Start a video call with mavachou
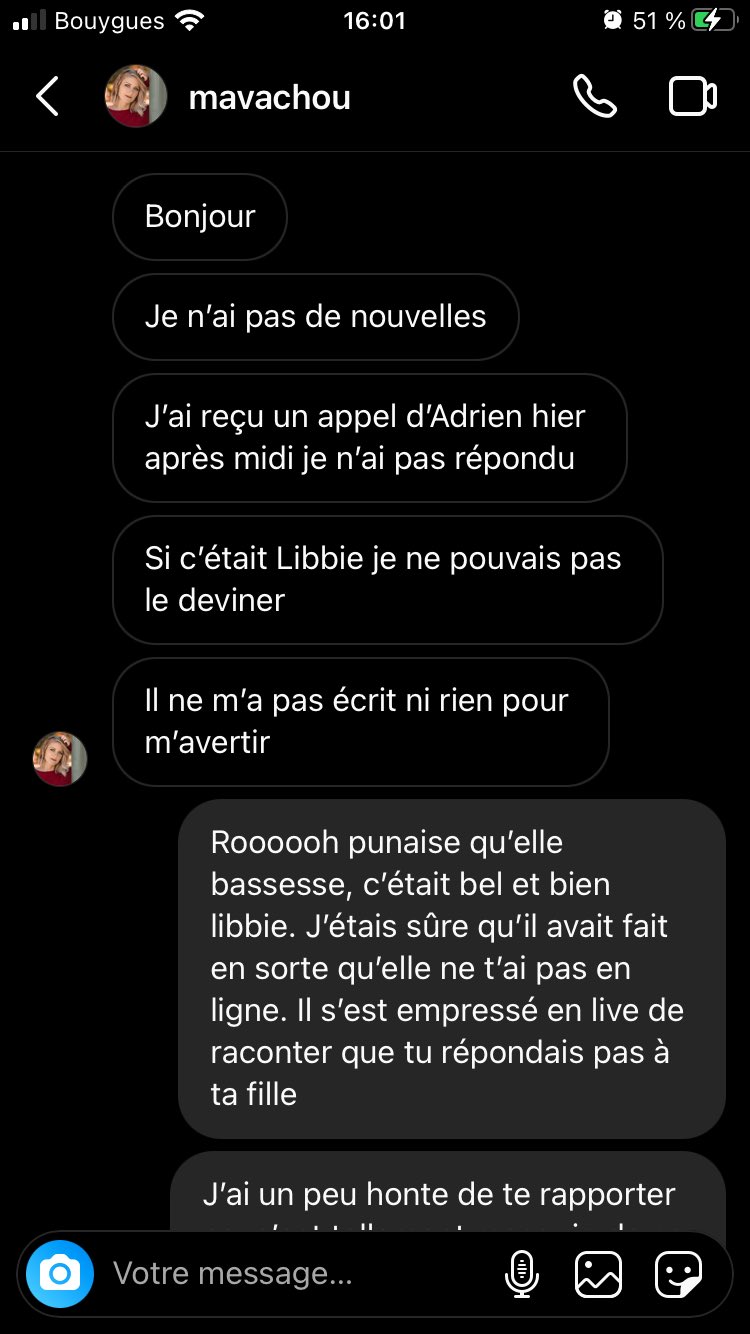The width and height of the screenshot is (750, 1334). coord(692,97)
